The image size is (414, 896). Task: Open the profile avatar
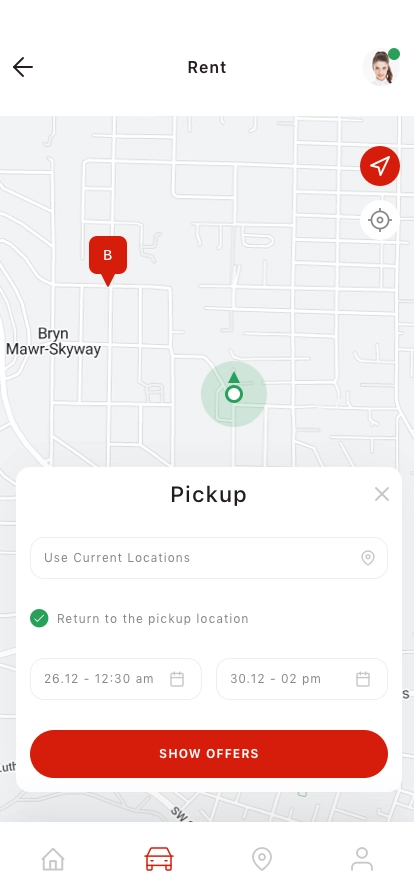click(381, 67)
